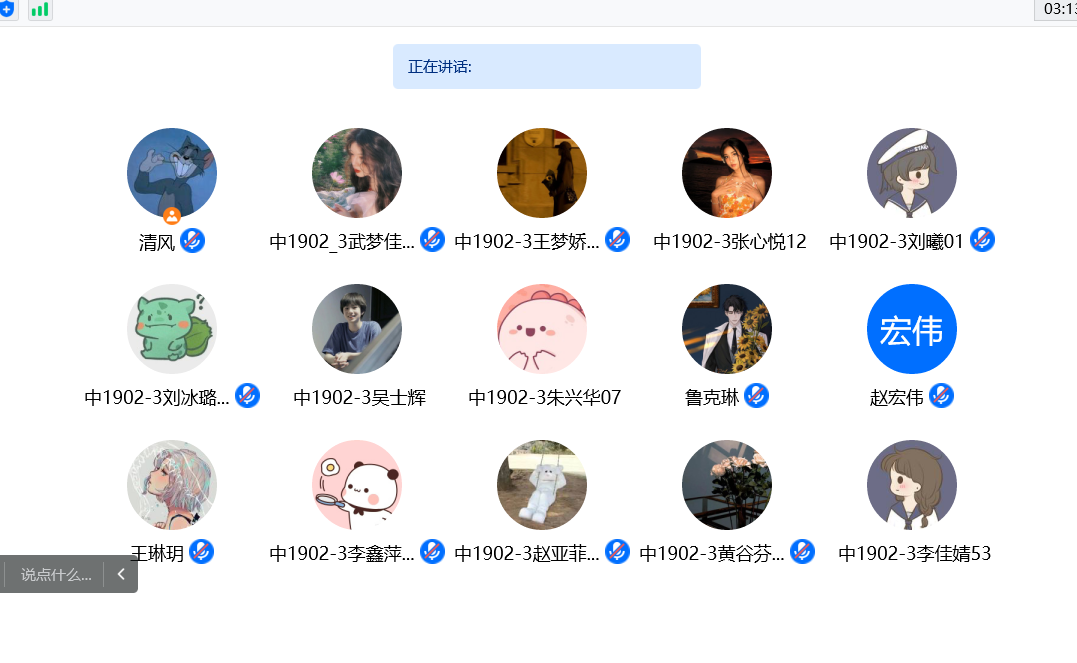
Task: Select participant 中1902-3朱兴华07
Action: 542,329
